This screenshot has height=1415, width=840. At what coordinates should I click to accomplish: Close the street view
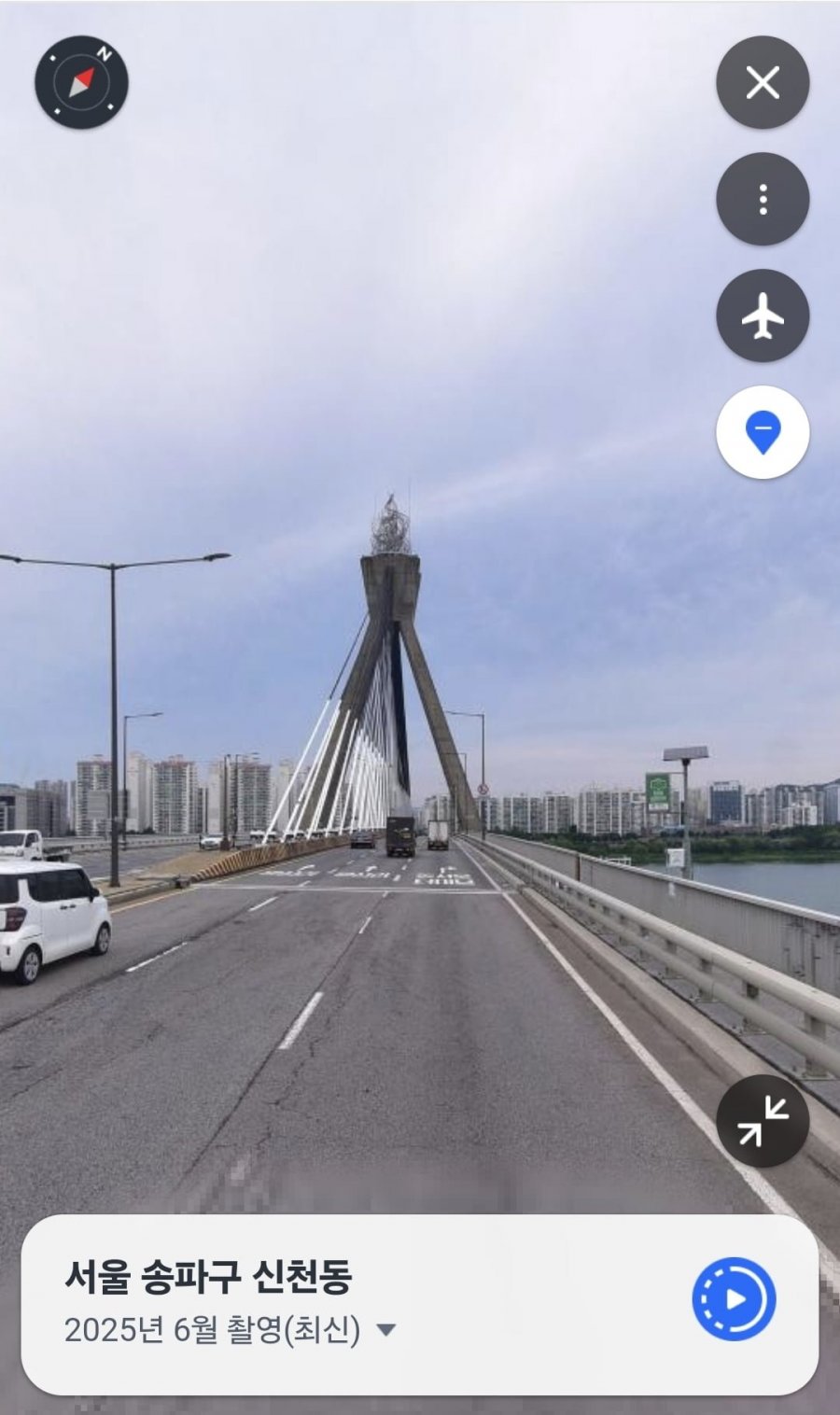point(763,82)
